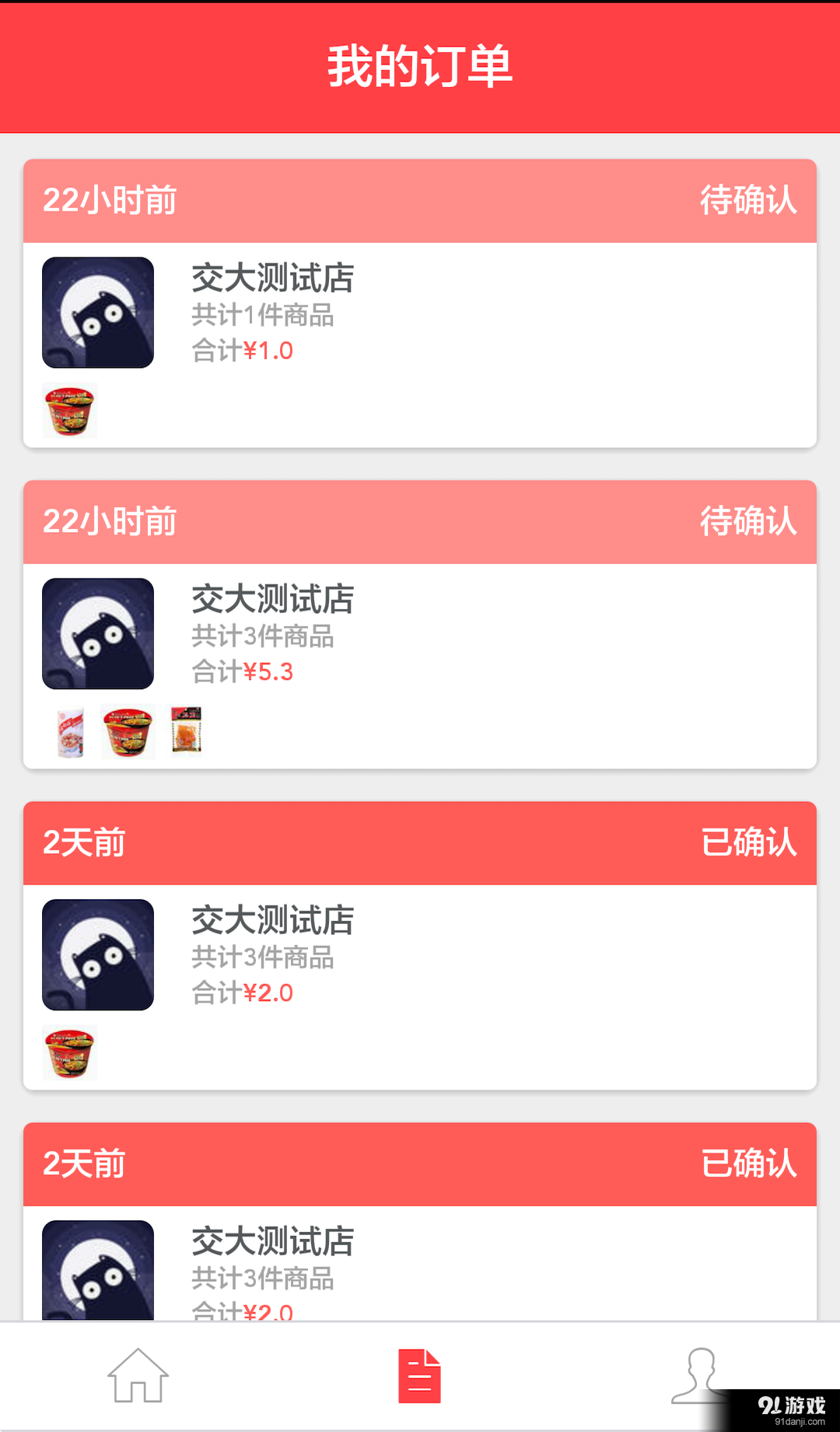Select the 已确认 label on the 2天前 order
This screenshot has height=1432, width=840.
coord(748,842)
